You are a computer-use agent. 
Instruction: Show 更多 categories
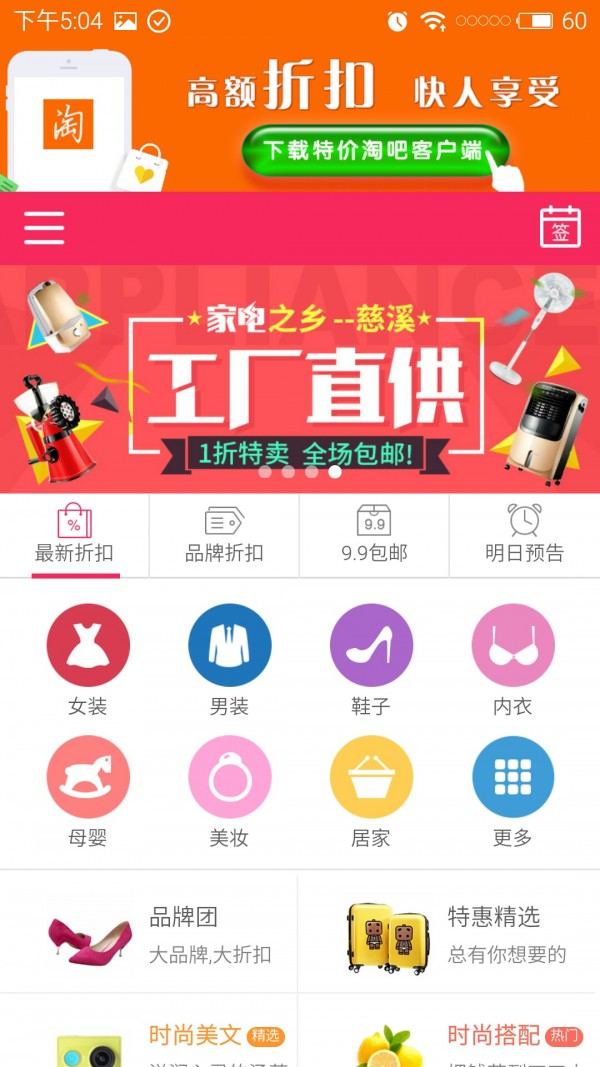(x=512, y=790)
